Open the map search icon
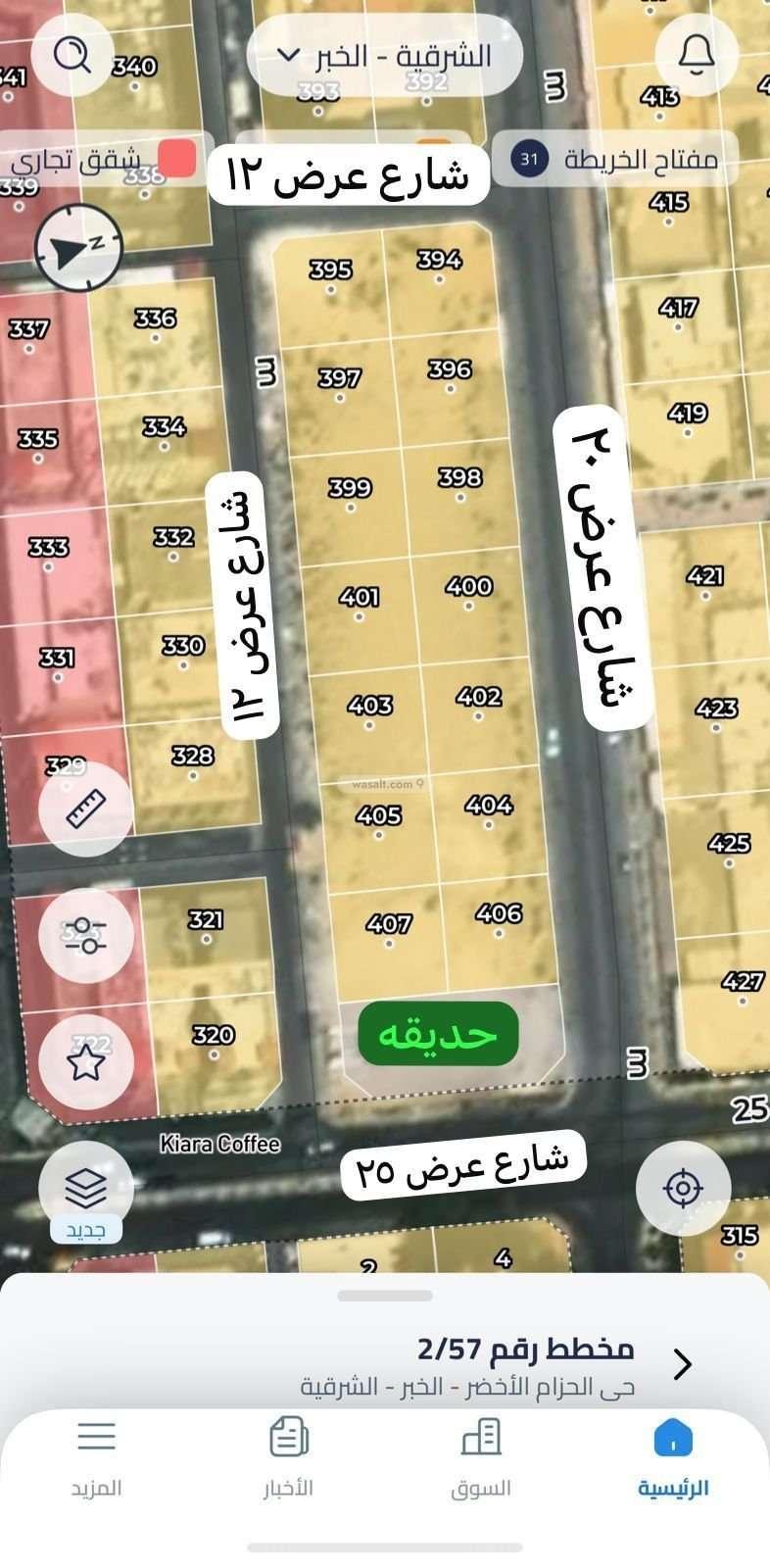The image size is (770, 1568). (x=73, y=55)
